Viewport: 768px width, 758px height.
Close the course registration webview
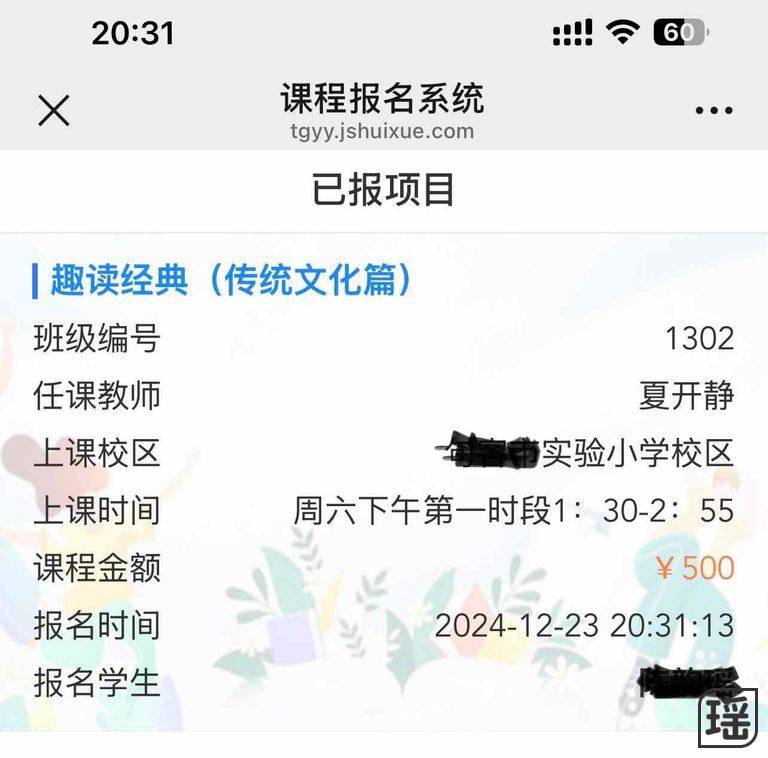(x=54, y=111)
